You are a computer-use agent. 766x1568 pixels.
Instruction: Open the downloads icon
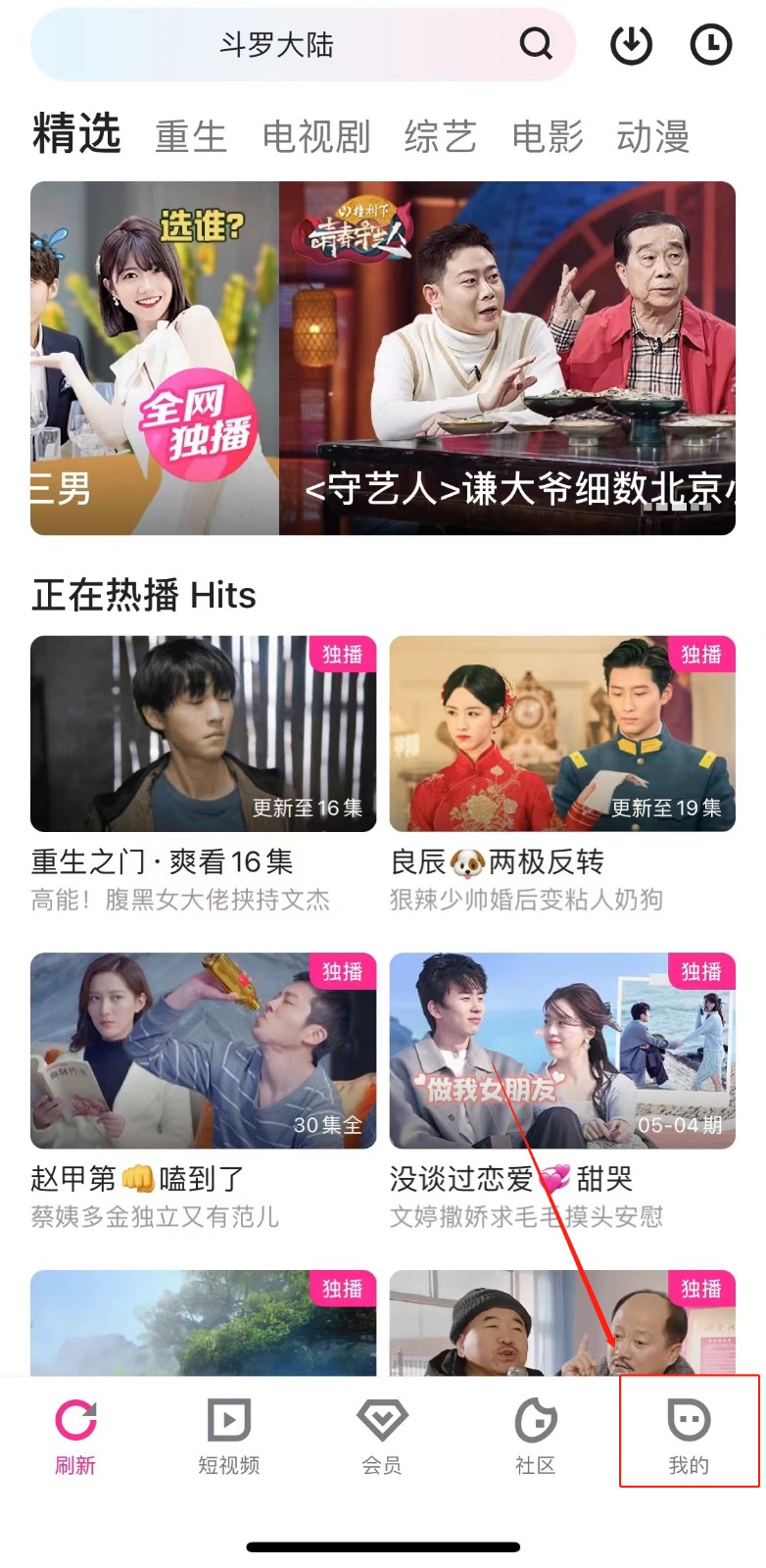631,45
